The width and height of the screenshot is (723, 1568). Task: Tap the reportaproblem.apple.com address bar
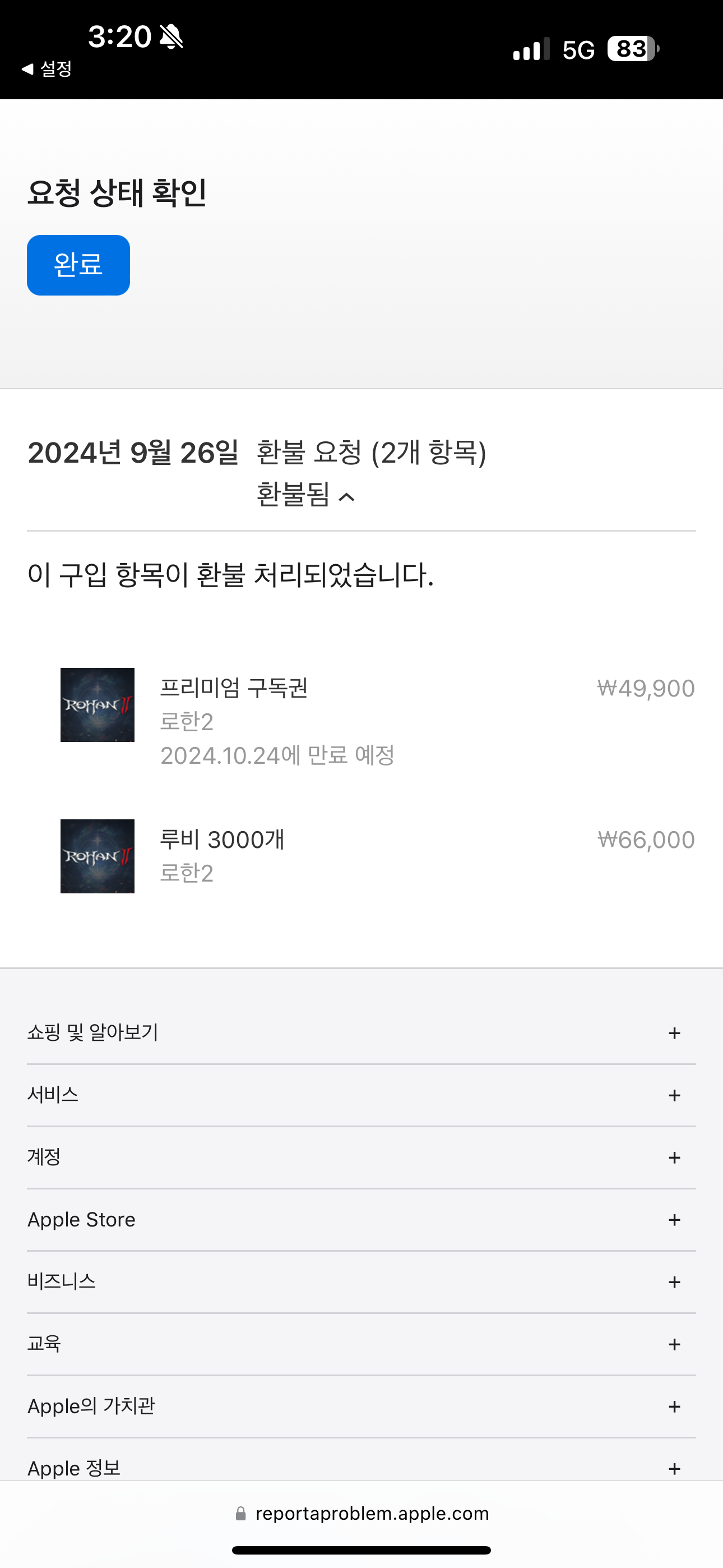pyautogui.click(x=361, y=1513)
